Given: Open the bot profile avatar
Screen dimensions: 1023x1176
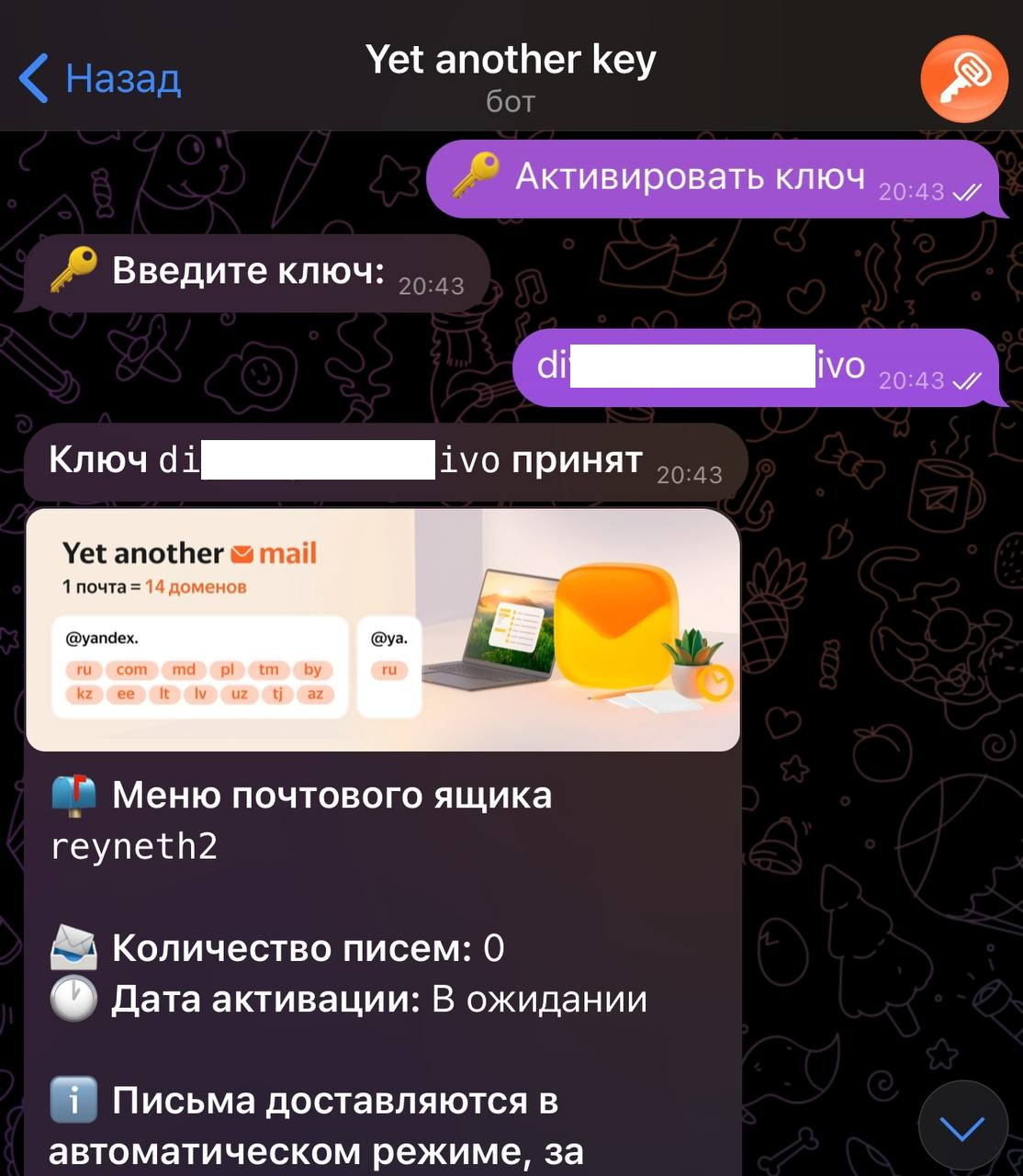Looking at the screenshot, I should 963,79.
